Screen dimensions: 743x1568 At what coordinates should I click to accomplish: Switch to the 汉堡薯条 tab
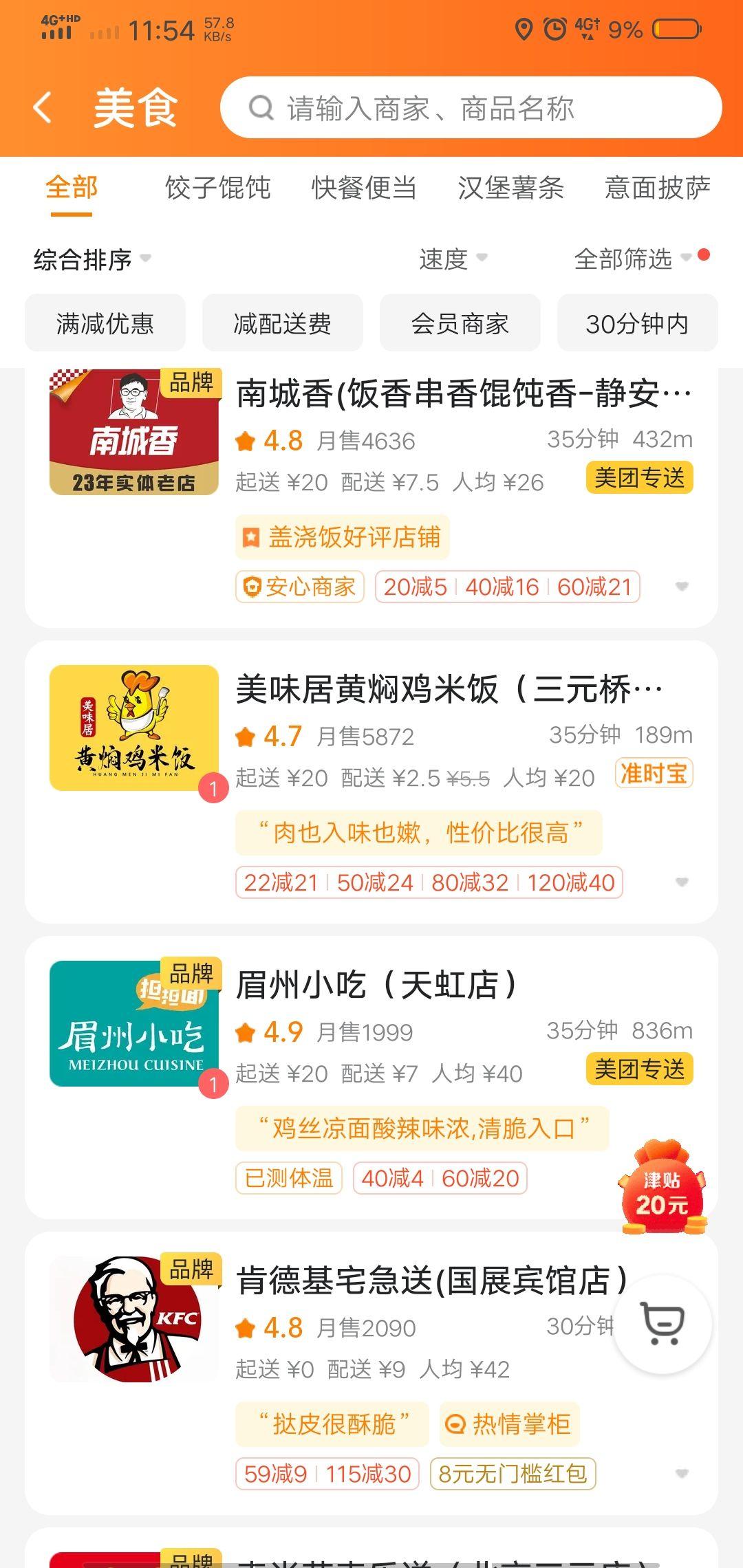point(510,188)
